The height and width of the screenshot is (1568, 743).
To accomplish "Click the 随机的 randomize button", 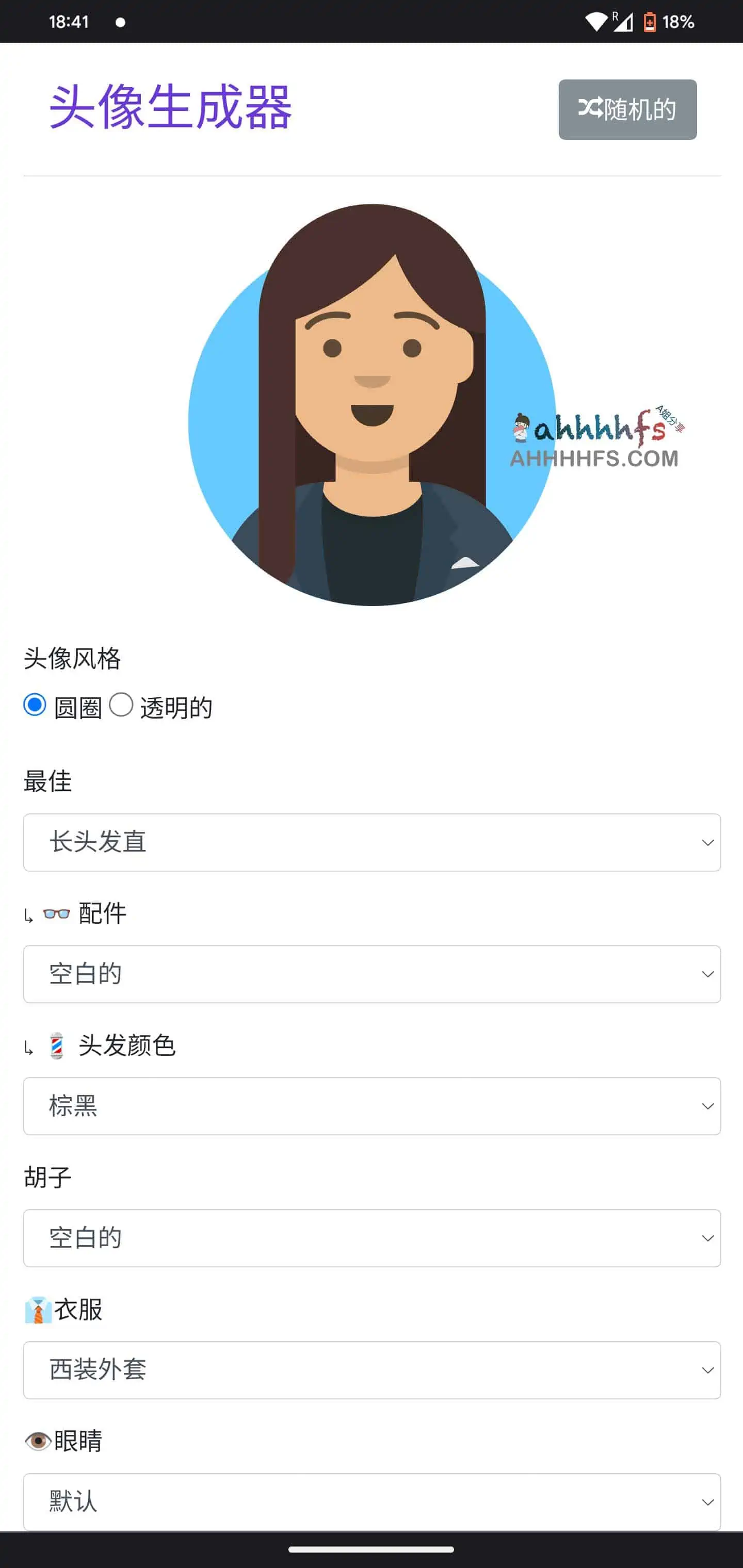I will (627, 110).
